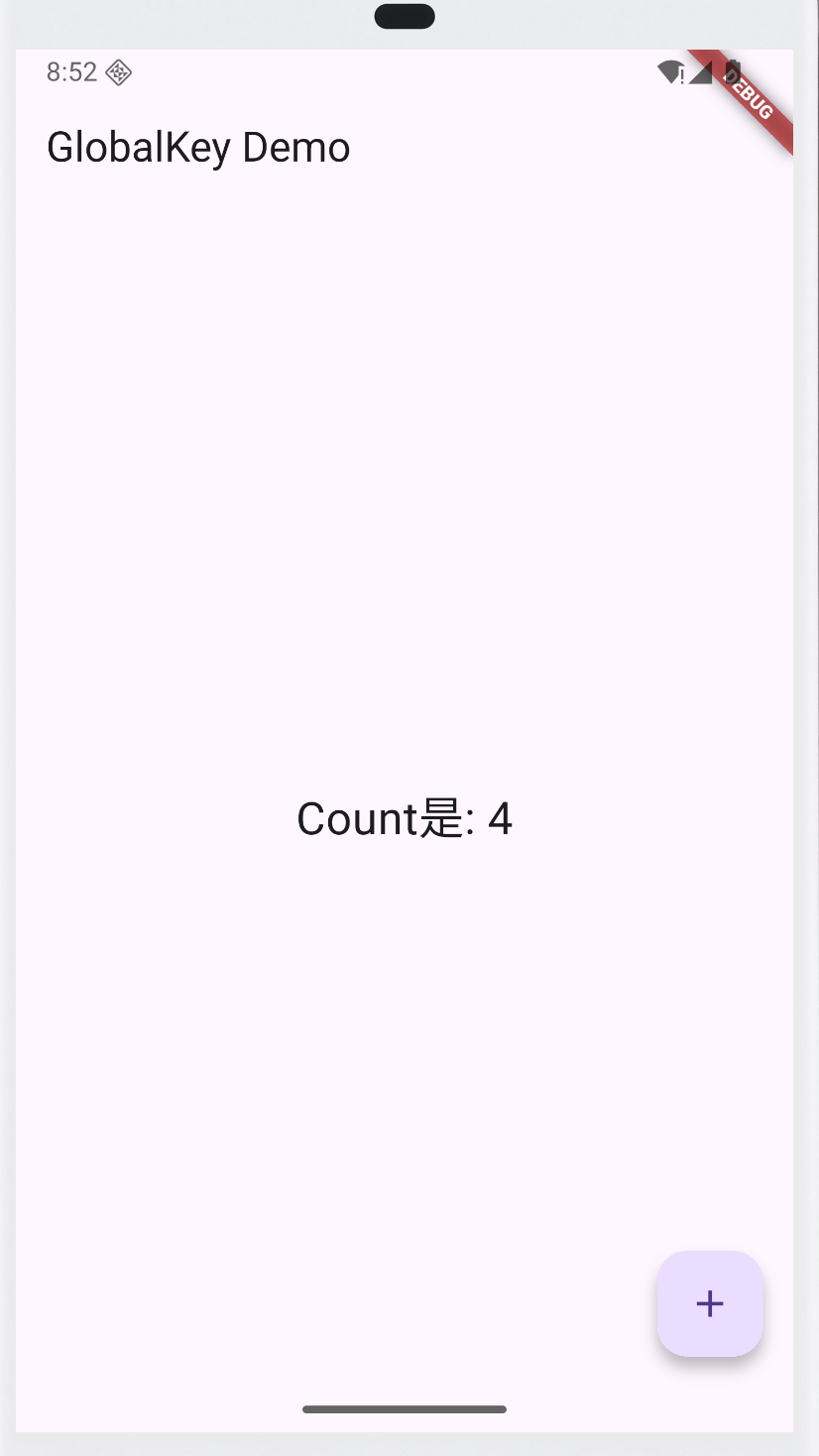Viewport: 819px width, 1456px height.
Task: Tap the plus floating action button
Action: [710, 1303]
